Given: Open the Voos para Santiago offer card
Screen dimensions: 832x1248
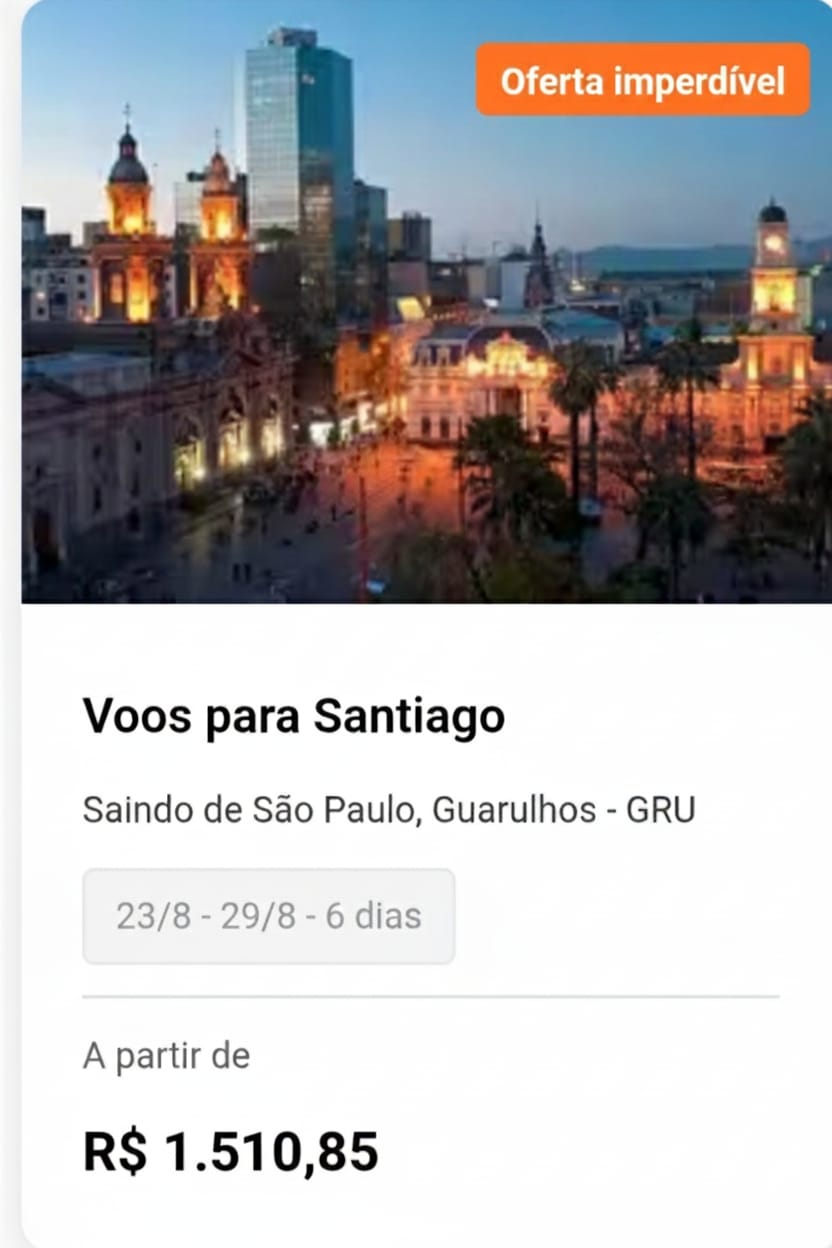Looking at the screenshot, I should (x=293, y=717).
